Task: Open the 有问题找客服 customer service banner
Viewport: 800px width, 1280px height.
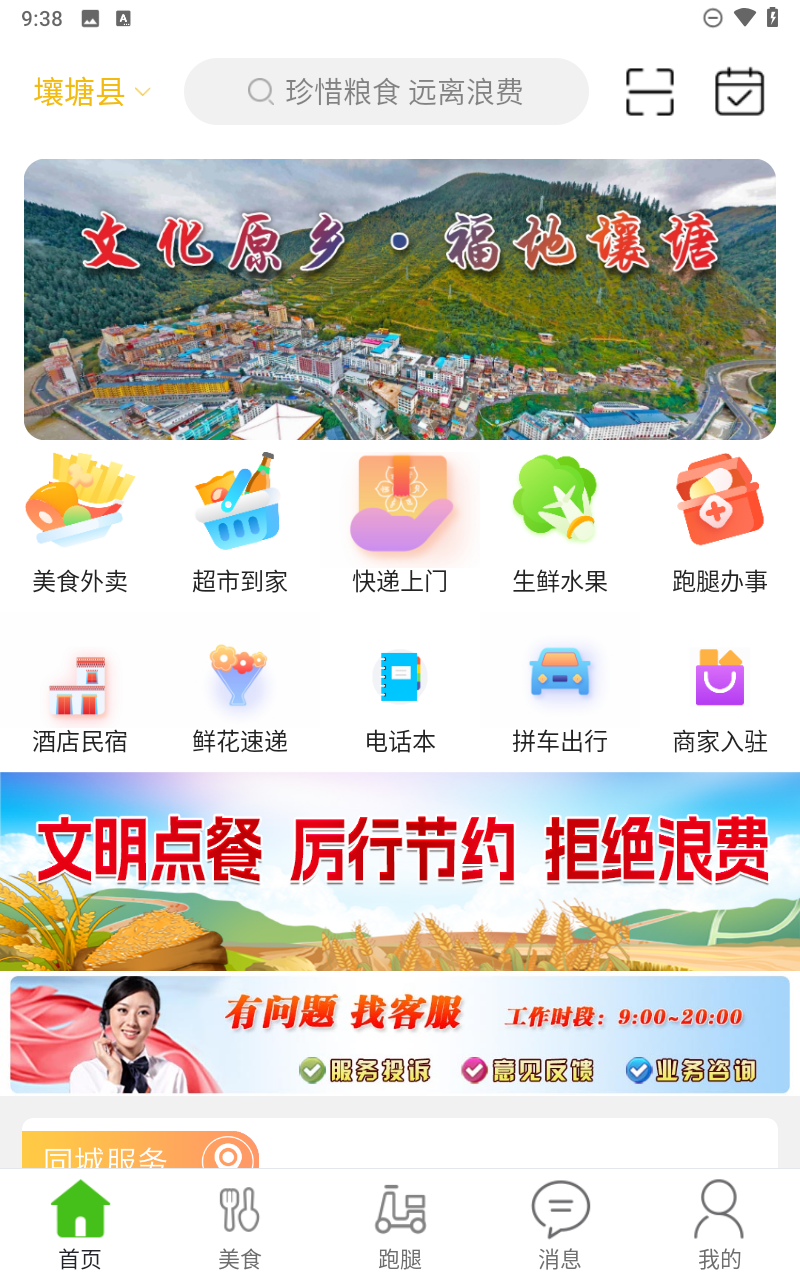Action: tap(400, 1034)
